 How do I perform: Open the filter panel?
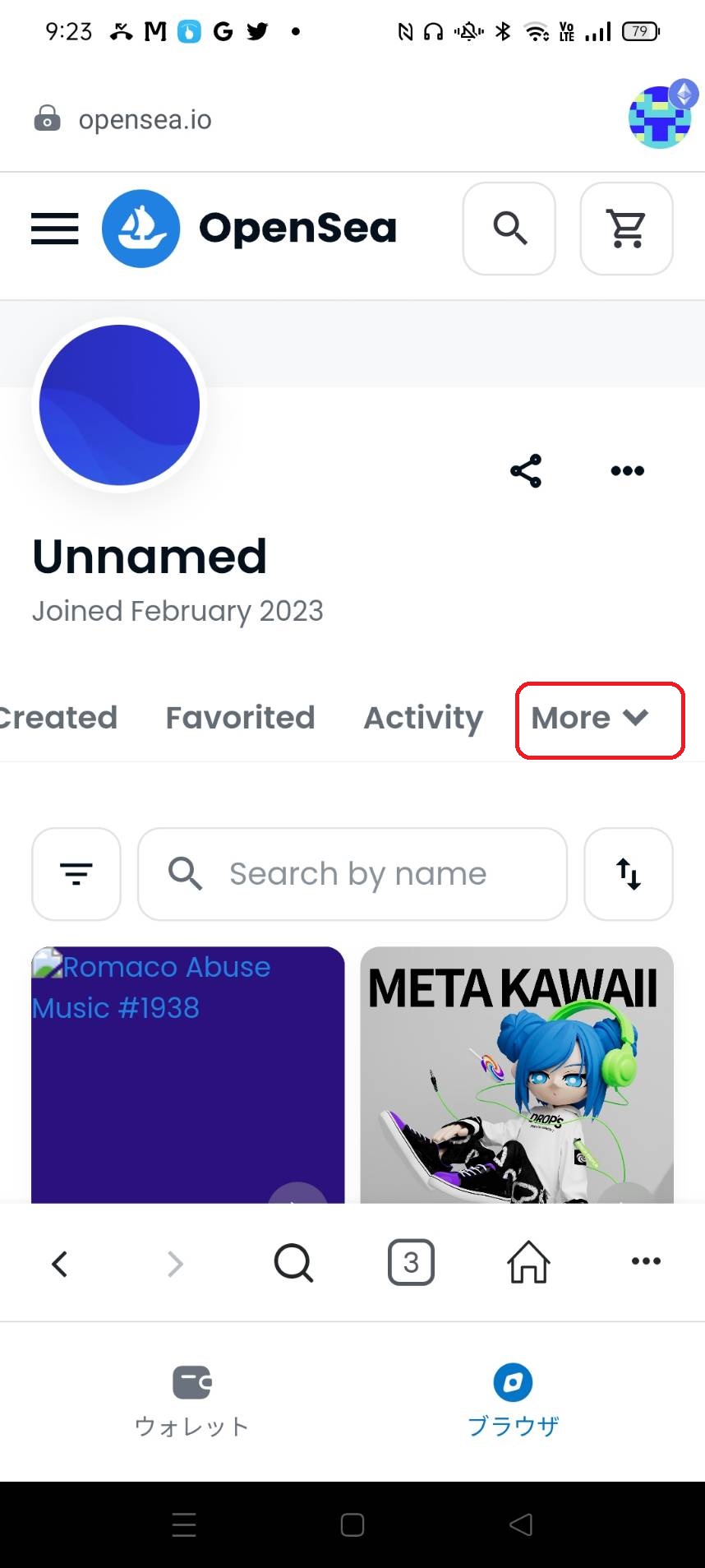pos(76,873)
